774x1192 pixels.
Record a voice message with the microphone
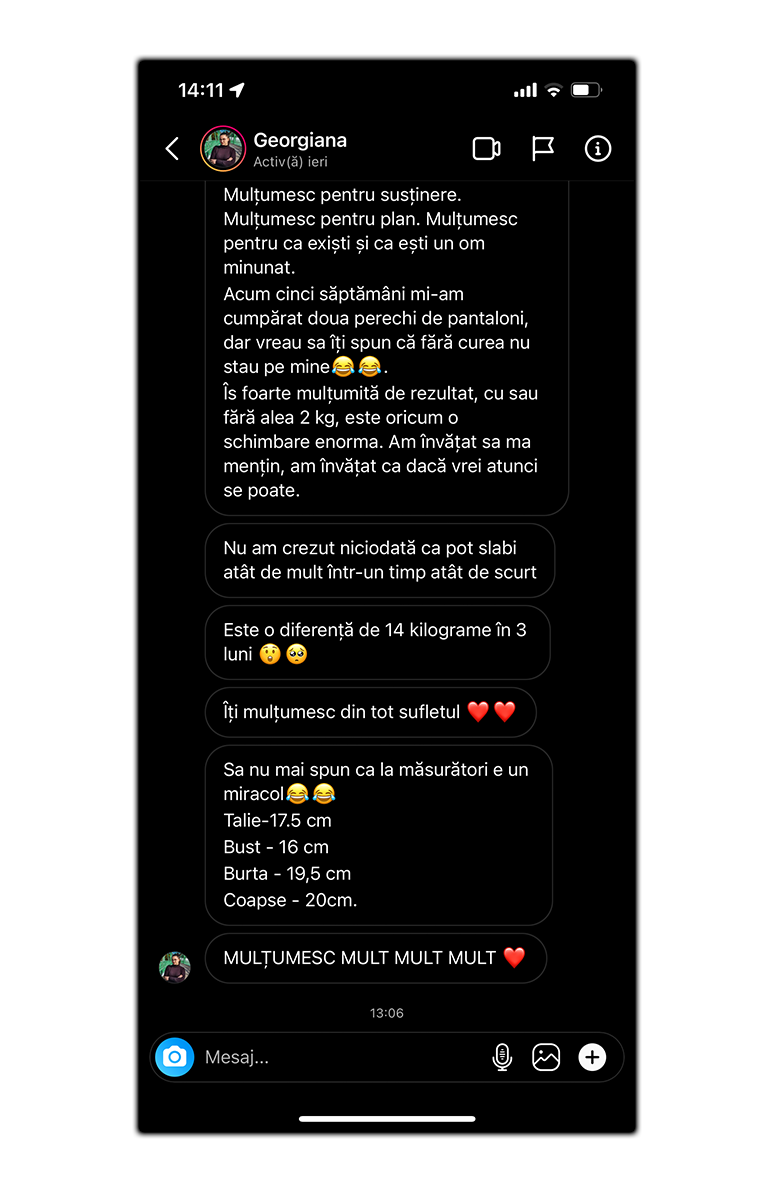coord(502,1057)
